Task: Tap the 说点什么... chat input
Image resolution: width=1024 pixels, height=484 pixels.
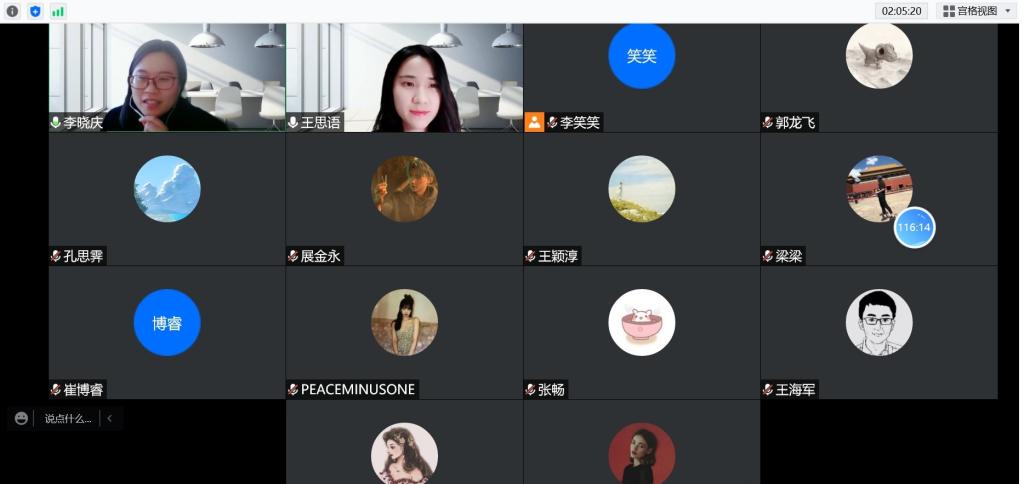Action: 68,418
